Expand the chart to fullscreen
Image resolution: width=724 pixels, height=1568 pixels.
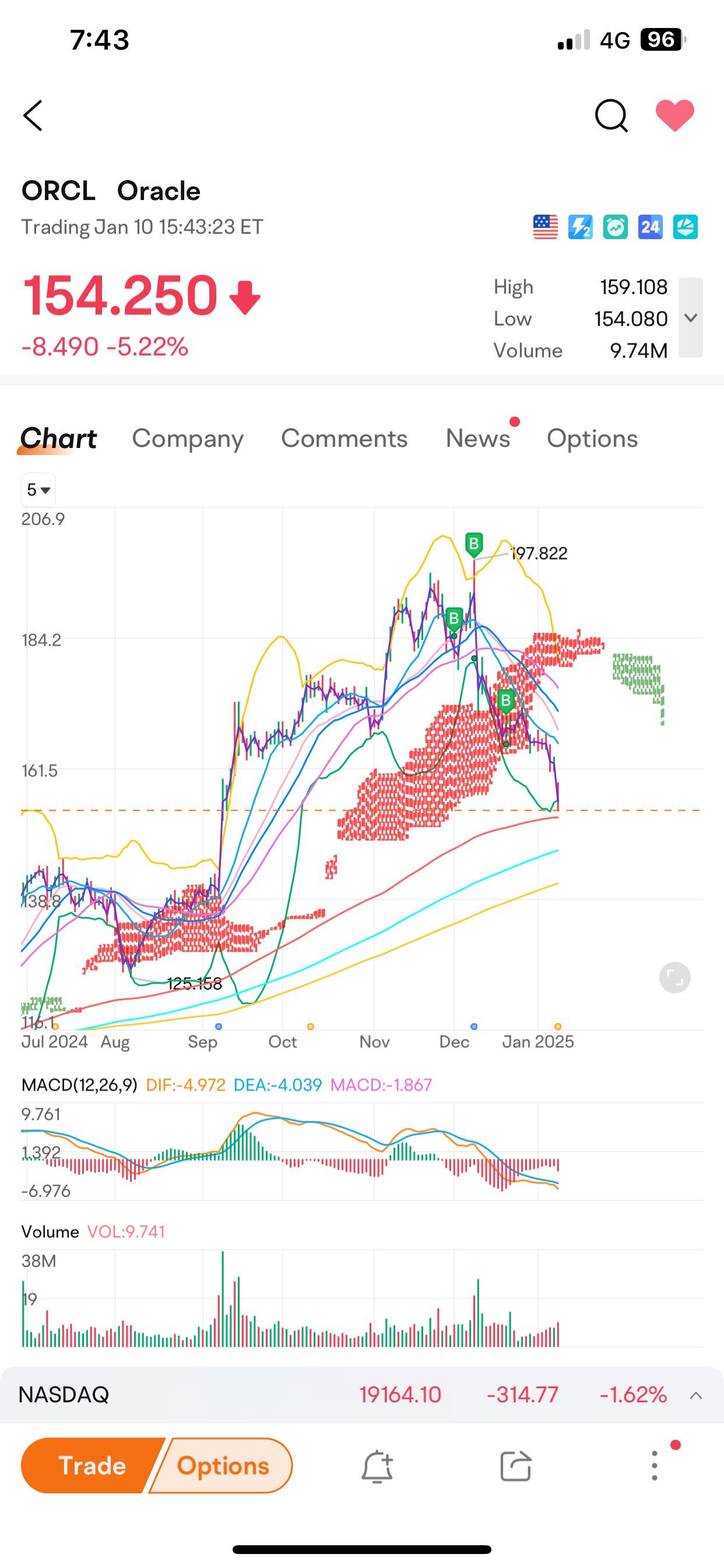pos(674,978)
